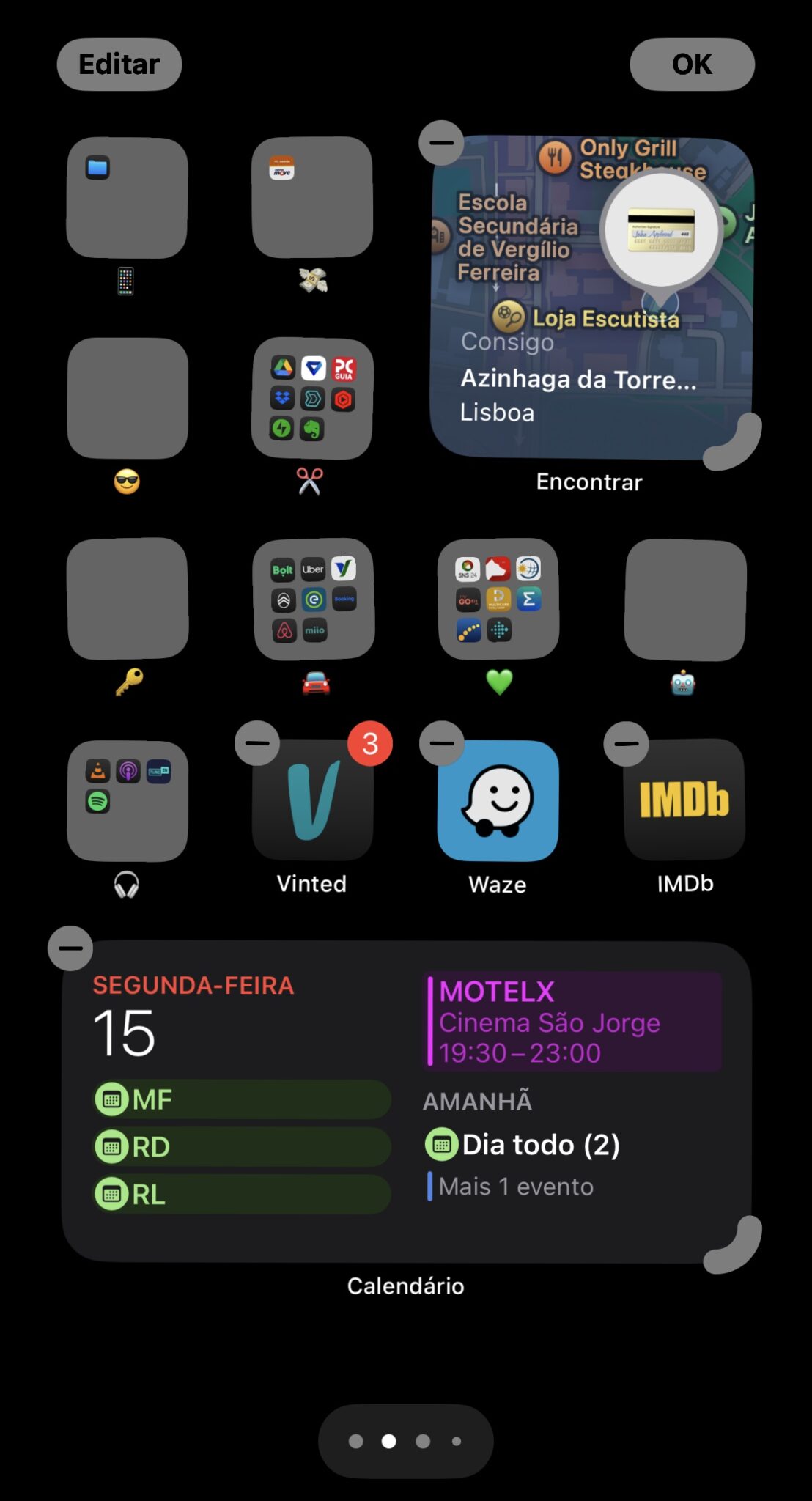Delete Waze using its minus badge
This screenshot has height=1501, width=812.
click(x=442, y=743)
